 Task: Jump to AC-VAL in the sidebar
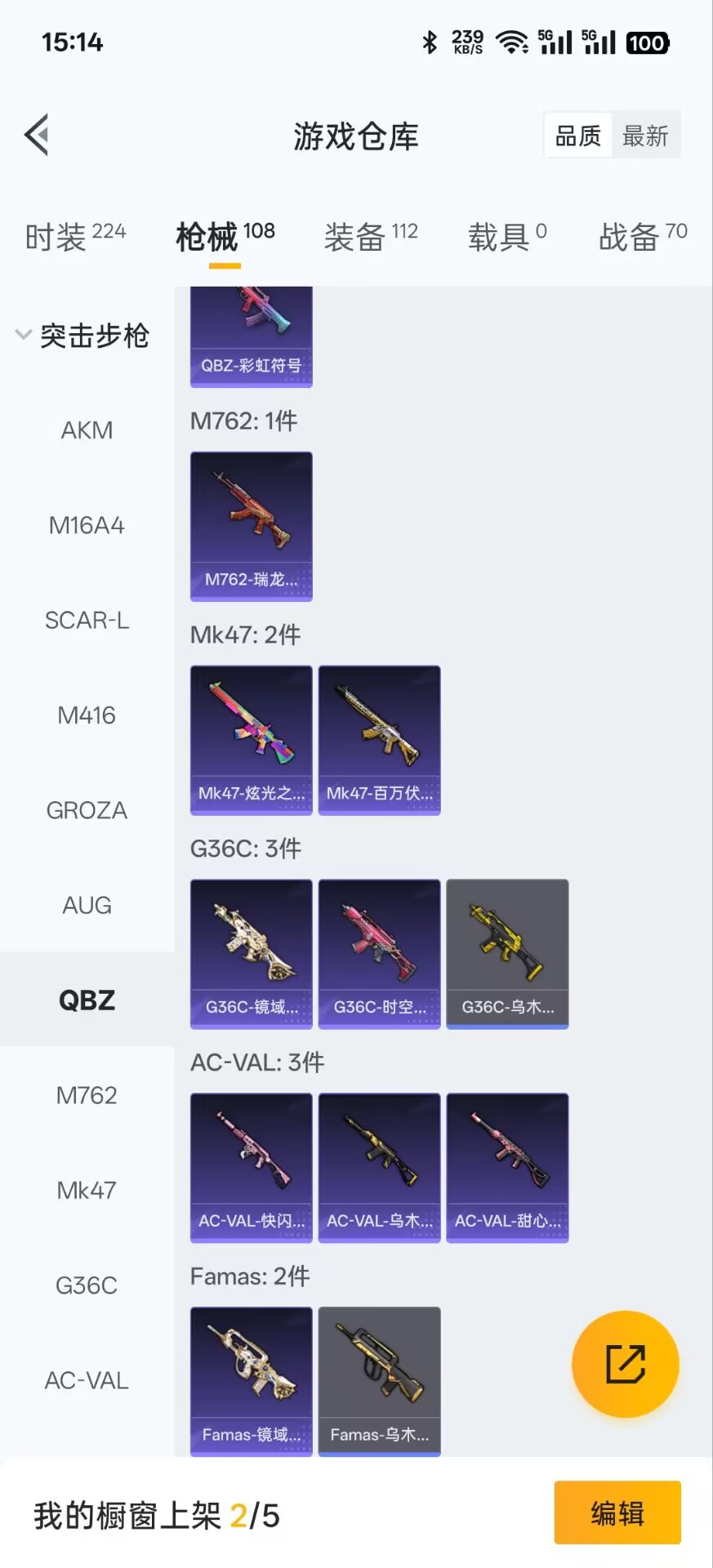pos(87,1380)
